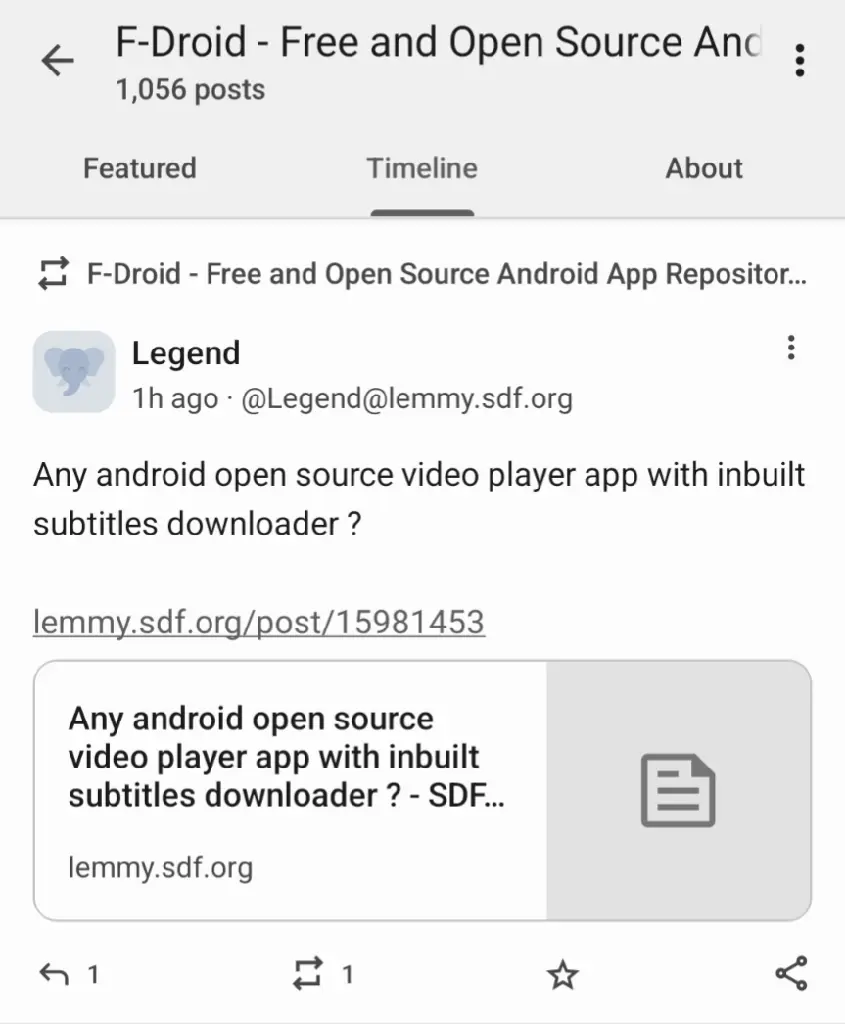Go back using the arrow icon

coord(57,62)
